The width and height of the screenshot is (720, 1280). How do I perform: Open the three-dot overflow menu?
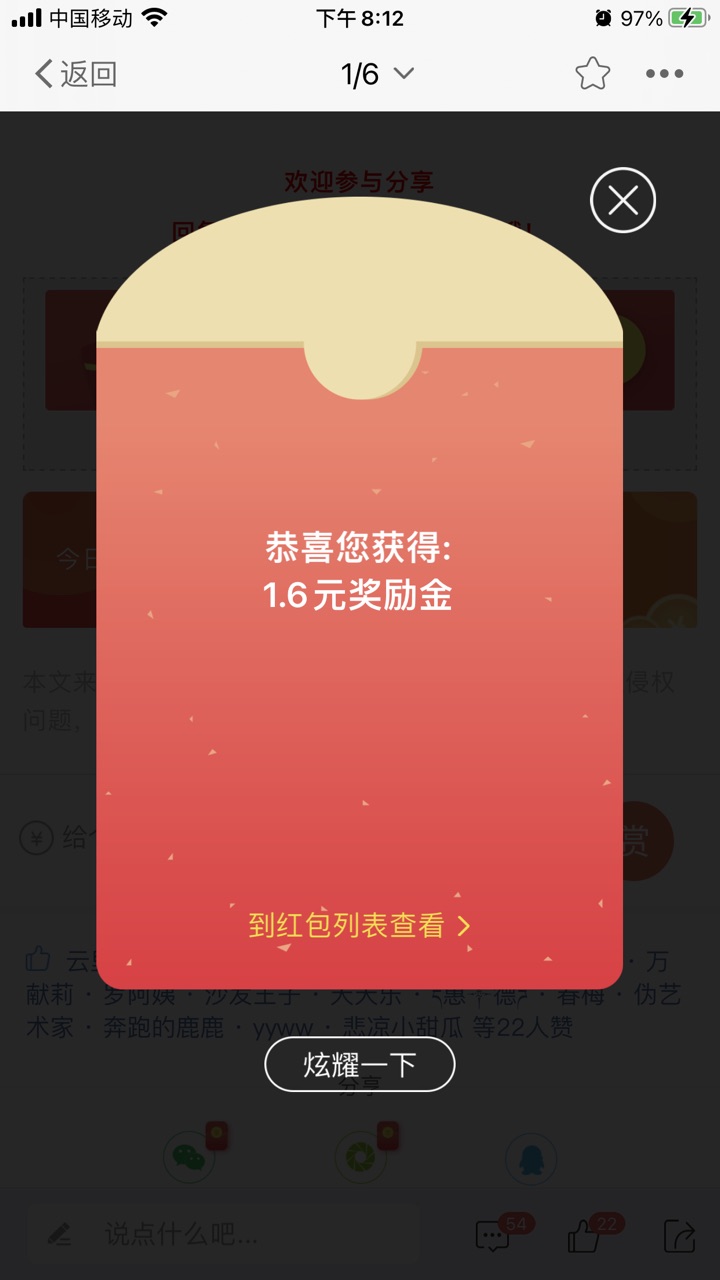pyautogui.click(x=664, y=74)
